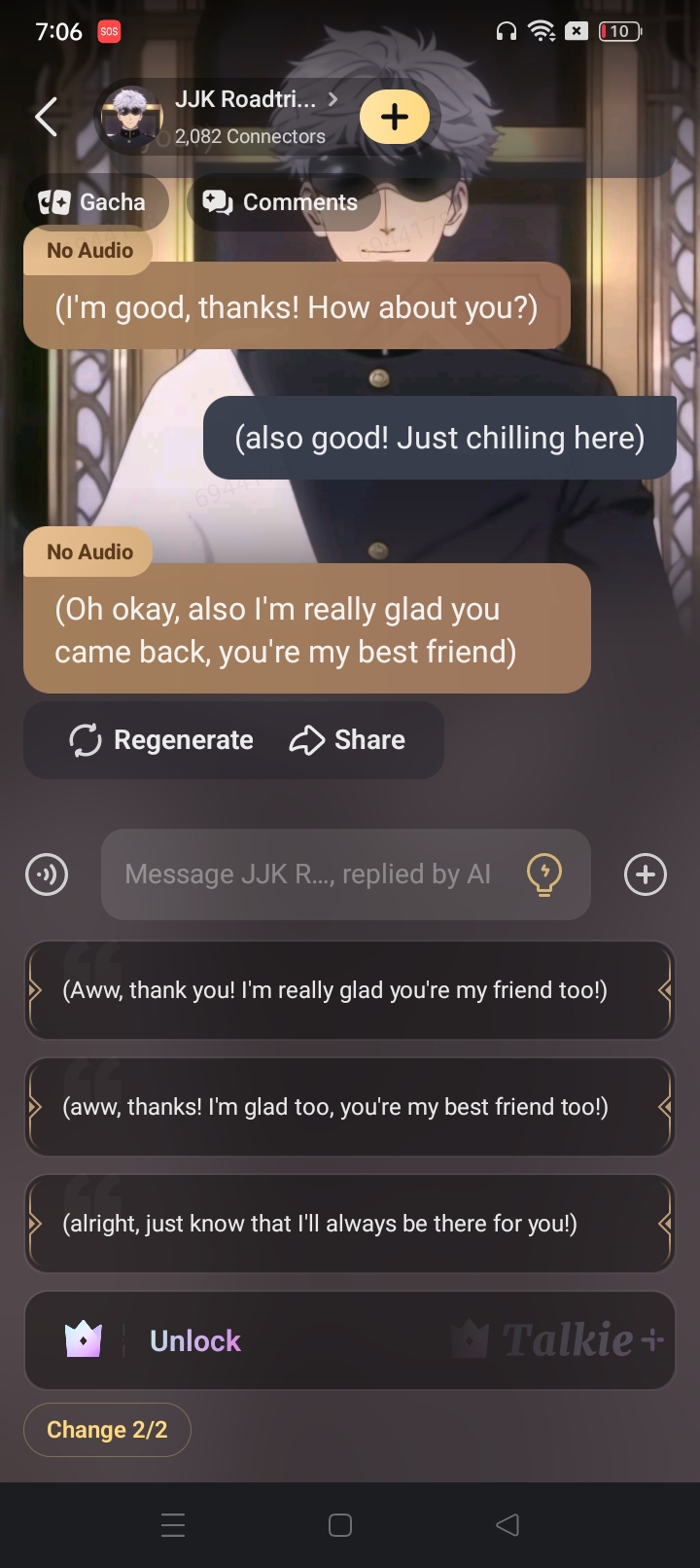This screenshot has width=700, height=1568.
Task: Select the reply starting "alright, just know"
Action: pyautogui.click(x=350, y=1224)
